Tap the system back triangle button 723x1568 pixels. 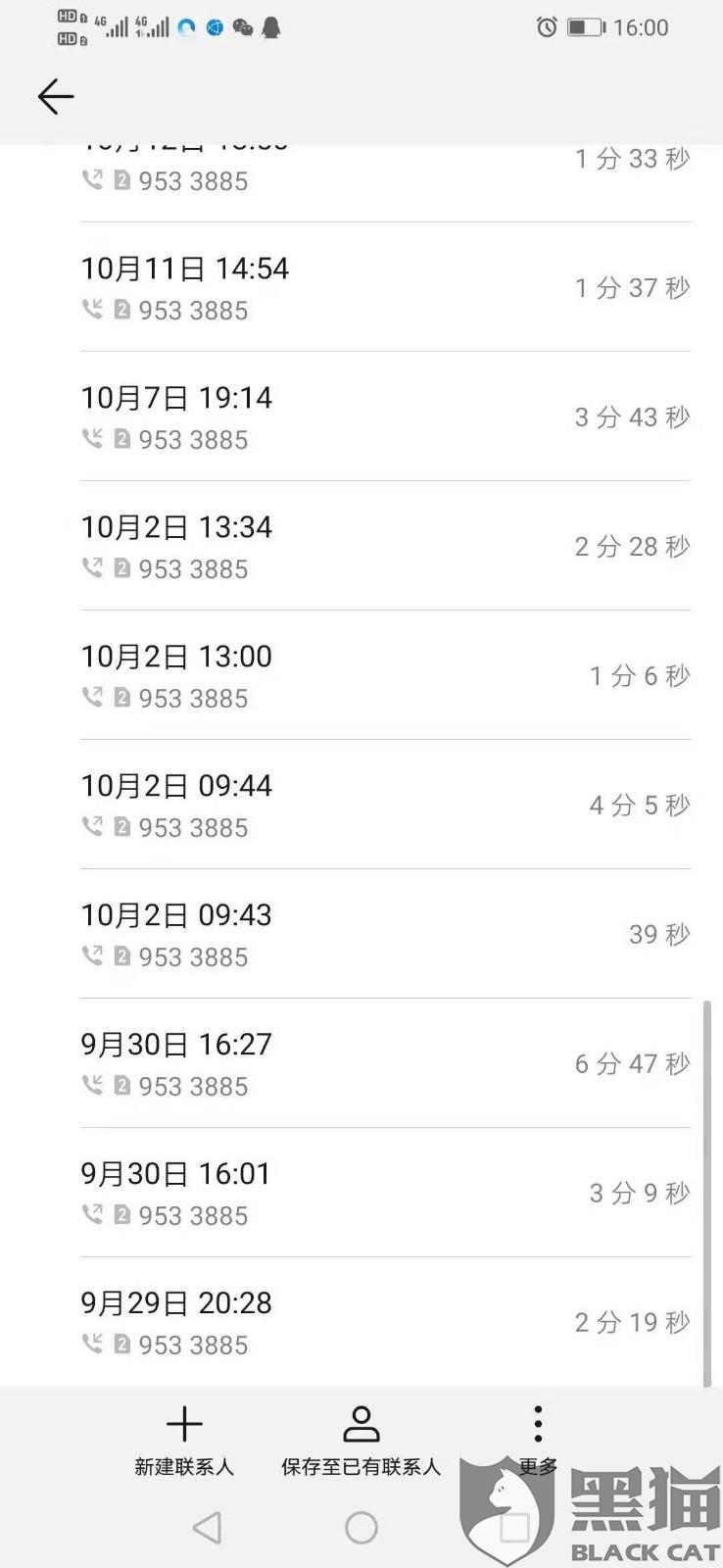coord(207,1527)
